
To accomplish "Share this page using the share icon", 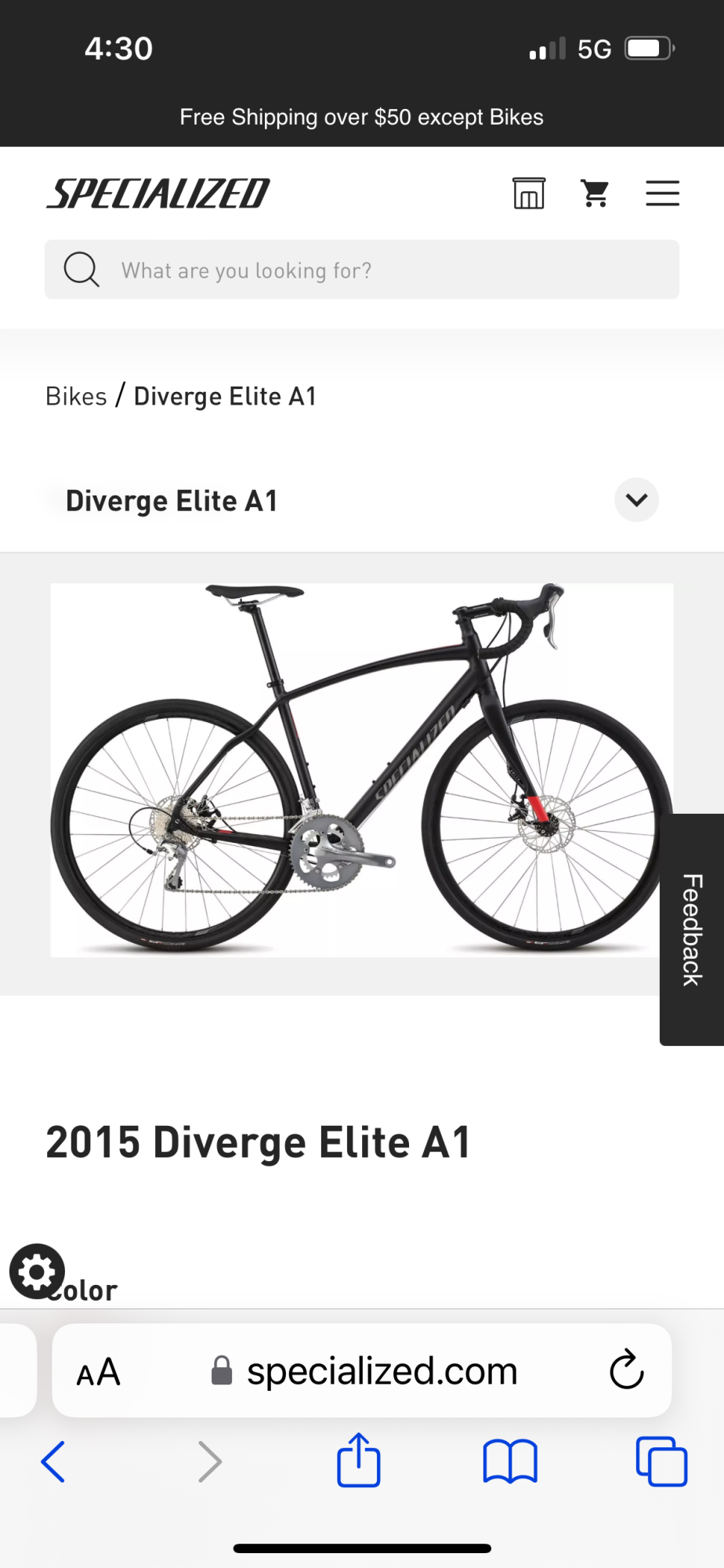I will click(x=358, y=1461).
